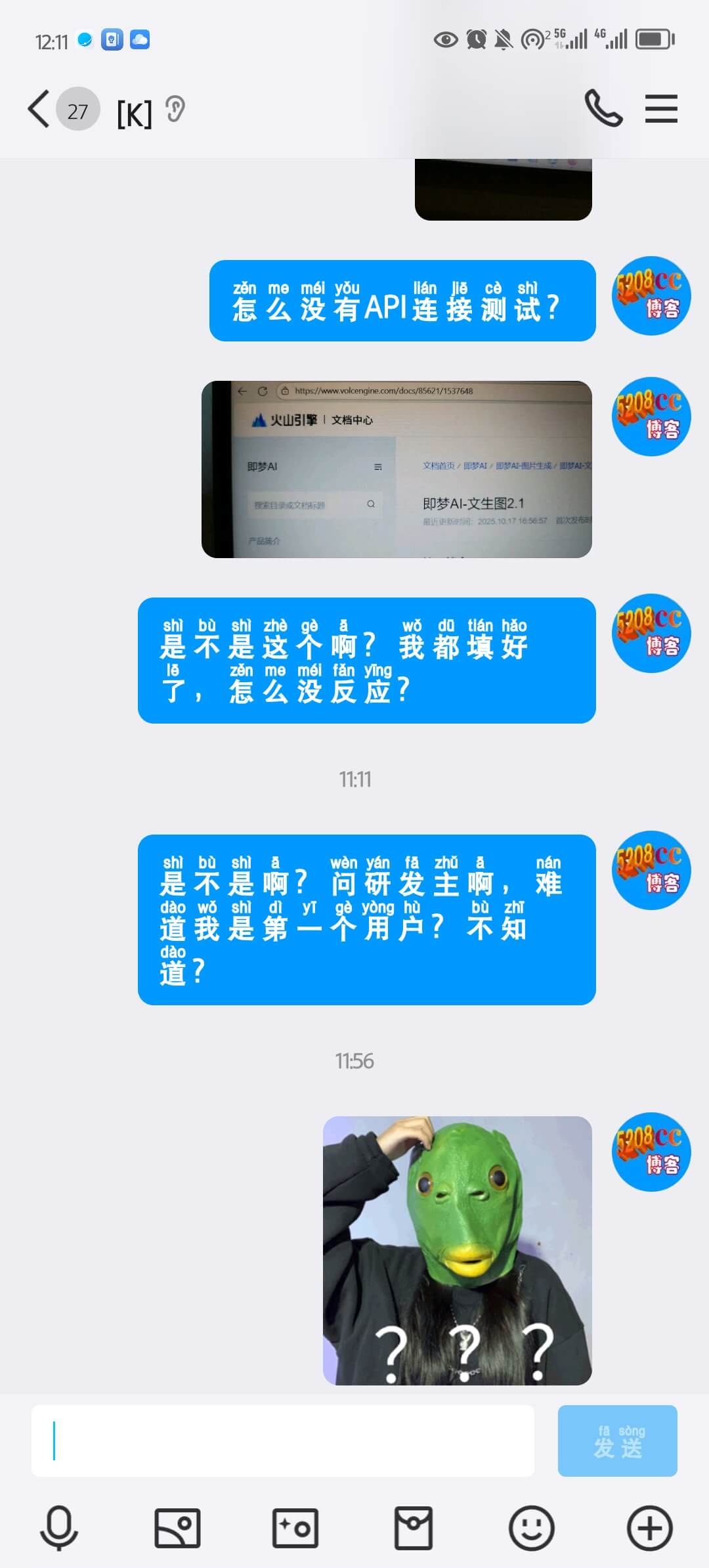Expand more options with plus icon

point(649,1527)
